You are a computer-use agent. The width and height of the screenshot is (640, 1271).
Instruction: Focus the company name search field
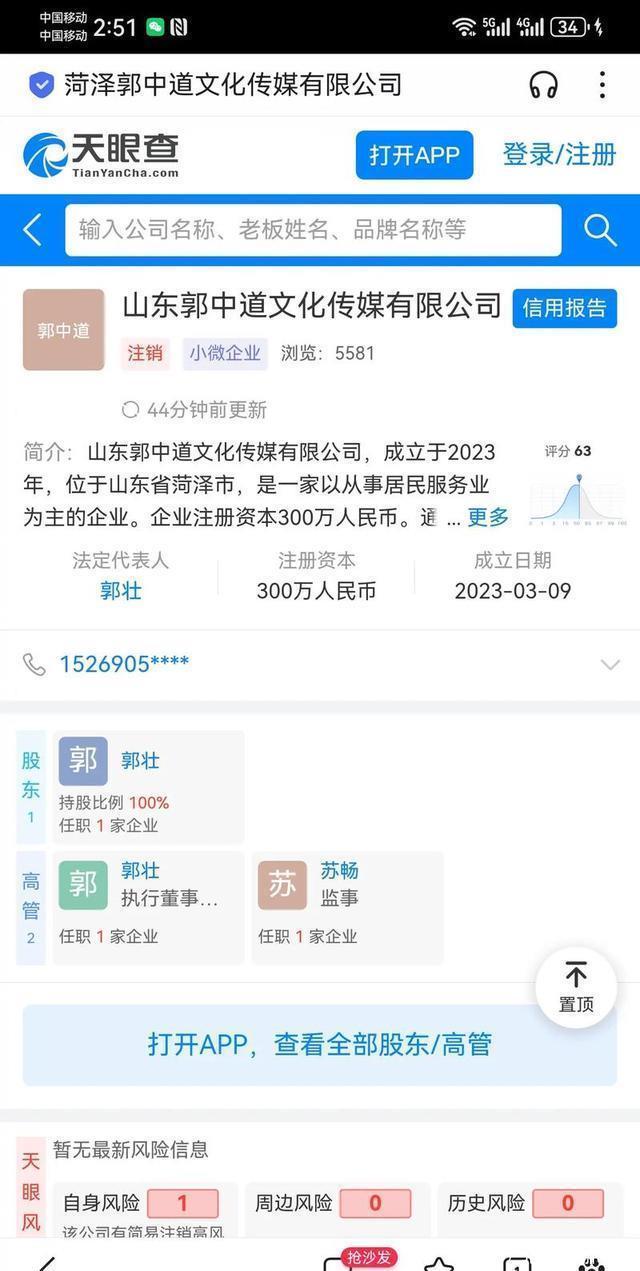[314, 230]
